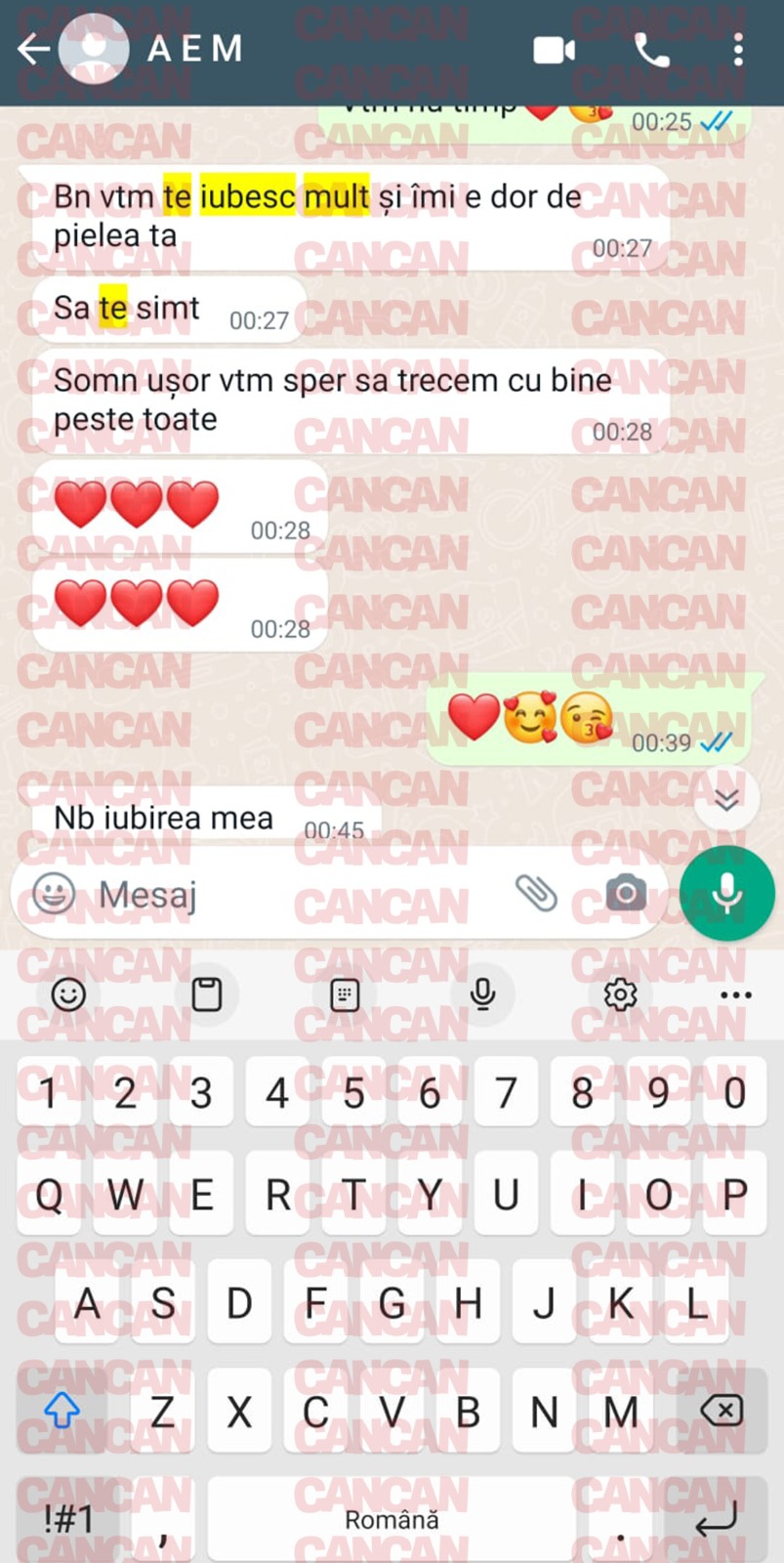The width and height of the screenshot is (784, 1563).
Task: Open the camera from message box
Action: click(x=626, y=893)
